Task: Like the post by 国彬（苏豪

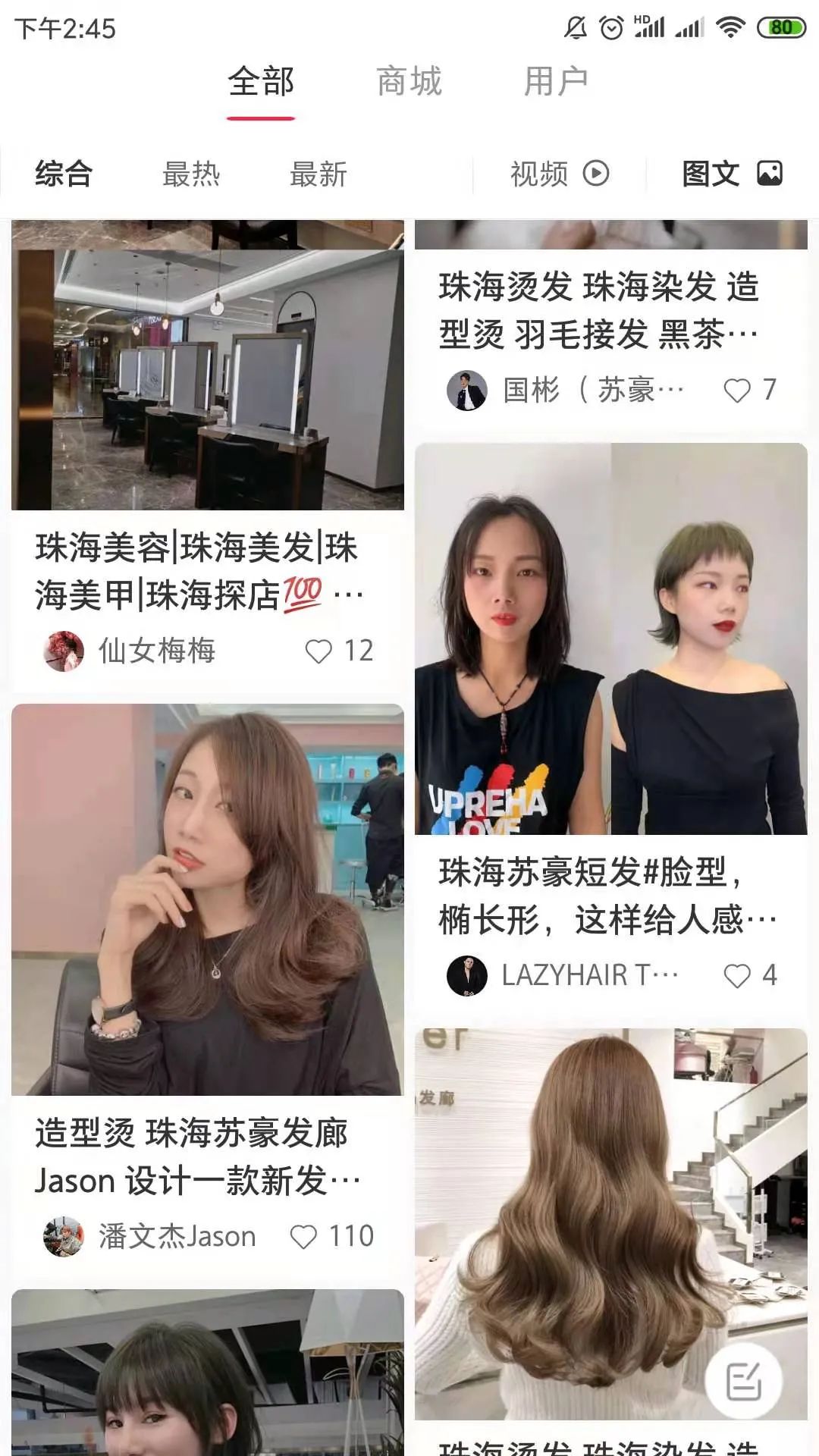Action: click(x=736, y=391)
